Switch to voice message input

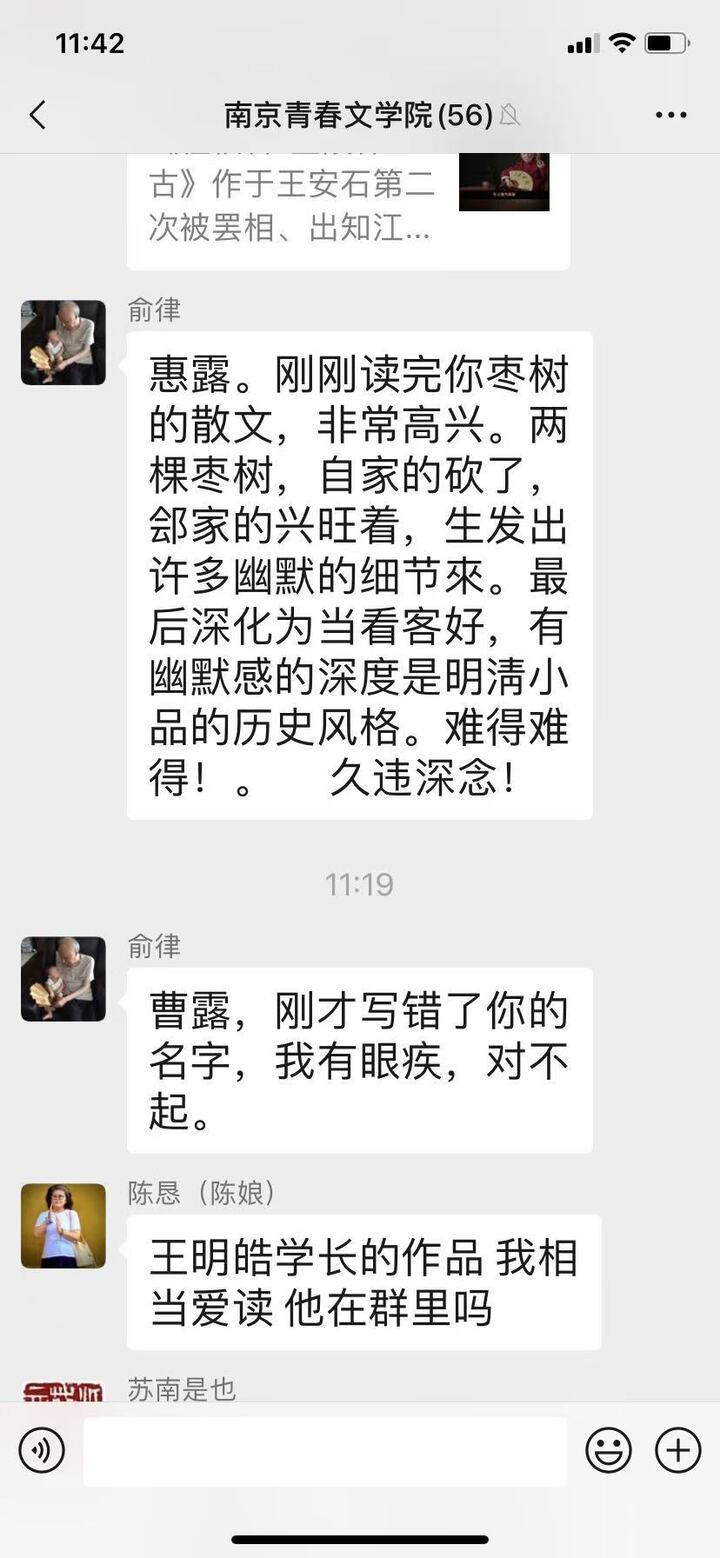point(41,1450)
